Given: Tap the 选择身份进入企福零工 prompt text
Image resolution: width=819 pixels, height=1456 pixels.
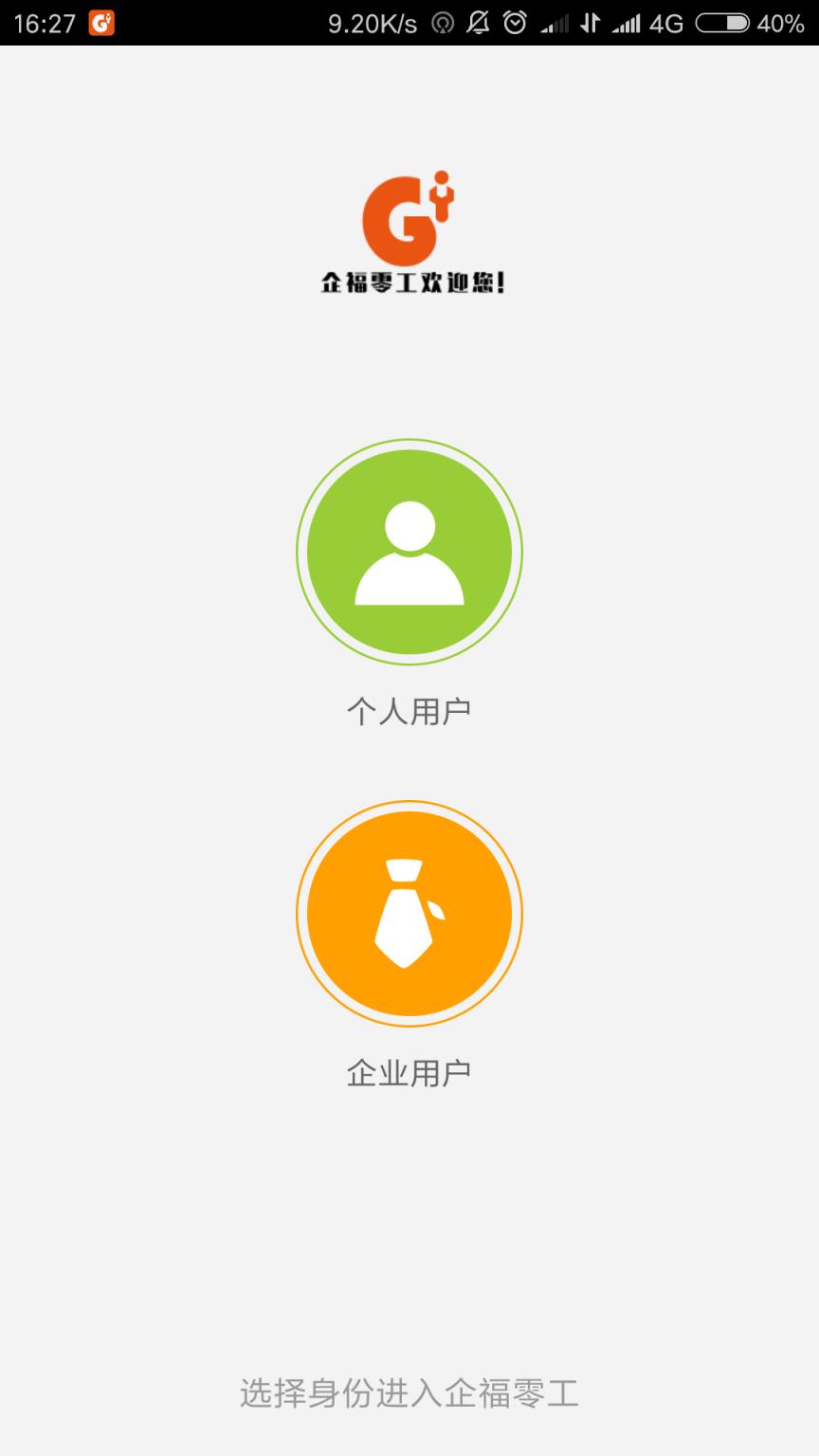Looking at the screenshot, I should (409, 1394).
